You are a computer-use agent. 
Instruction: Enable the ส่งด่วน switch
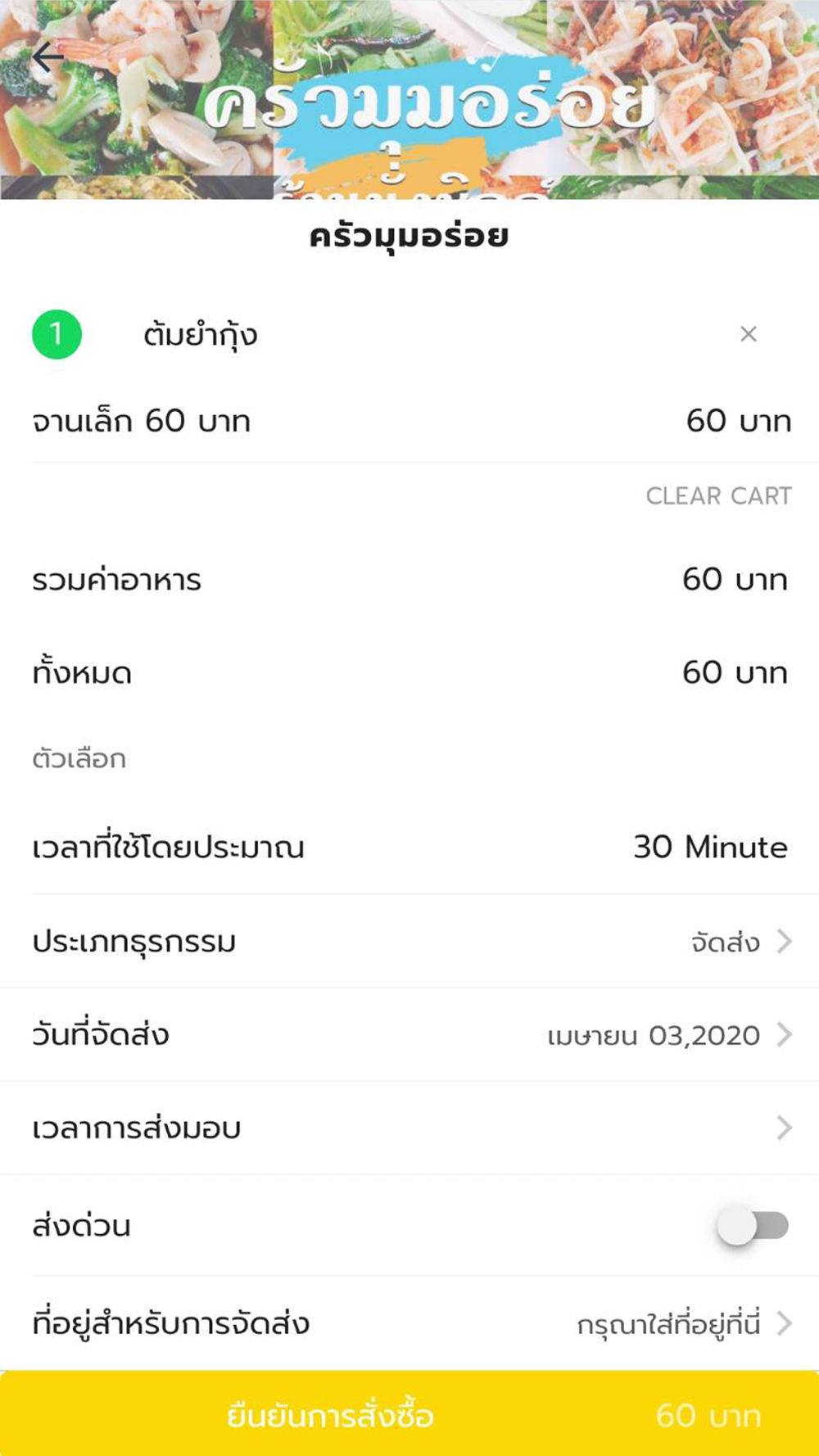click(752, 1226)
